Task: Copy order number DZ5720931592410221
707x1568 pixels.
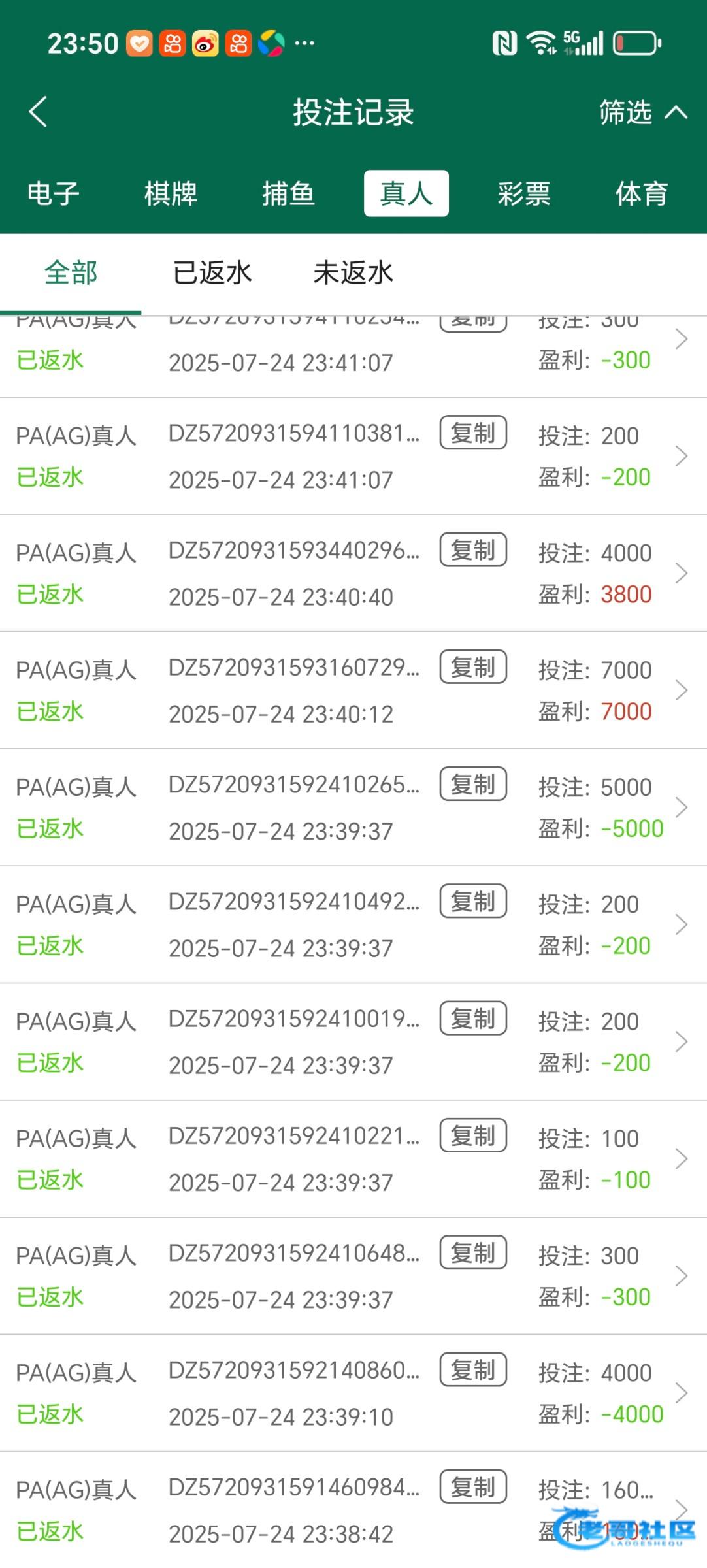Action: click(x=473, y=1135)
